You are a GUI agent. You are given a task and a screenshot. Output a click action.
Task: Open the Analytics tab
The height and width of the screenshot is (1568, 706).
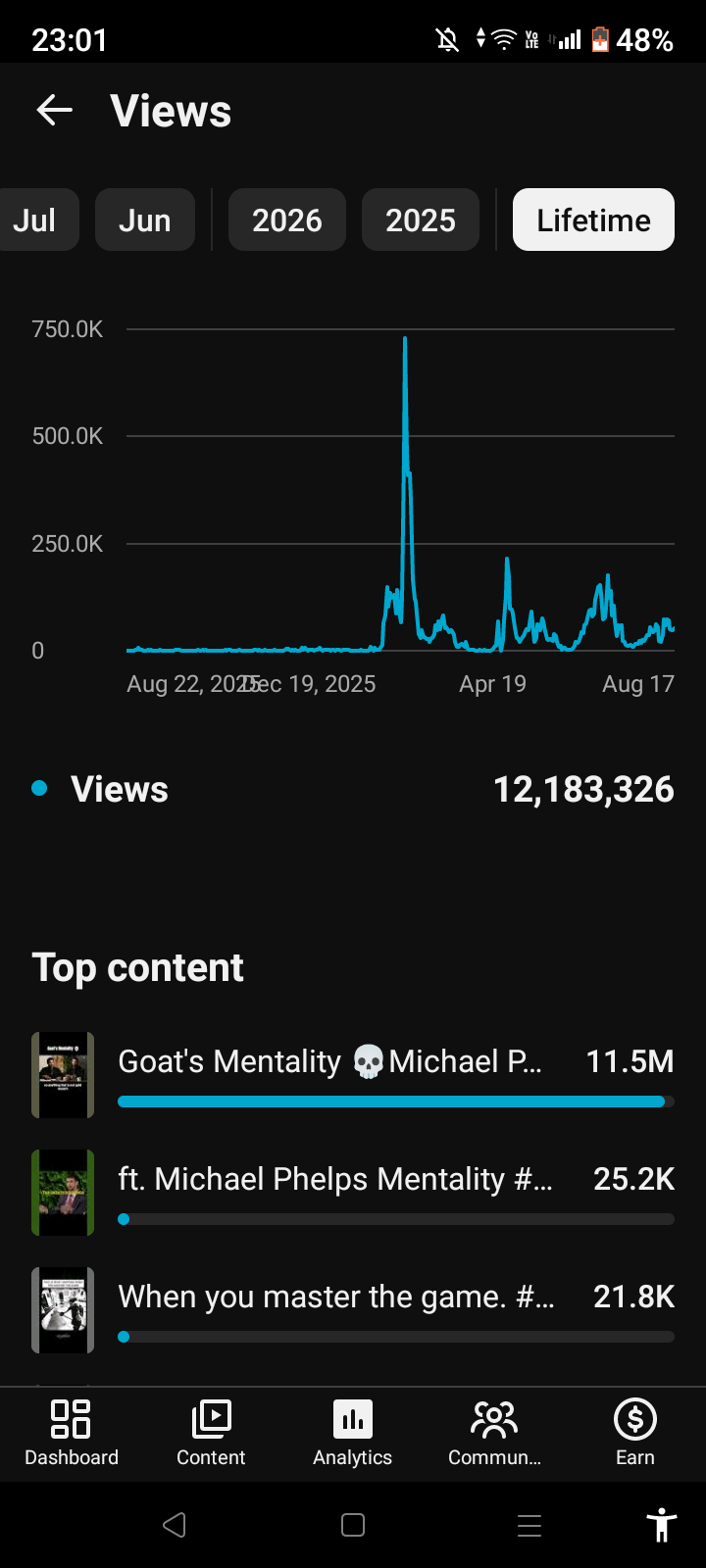(x=353, y=1433)
